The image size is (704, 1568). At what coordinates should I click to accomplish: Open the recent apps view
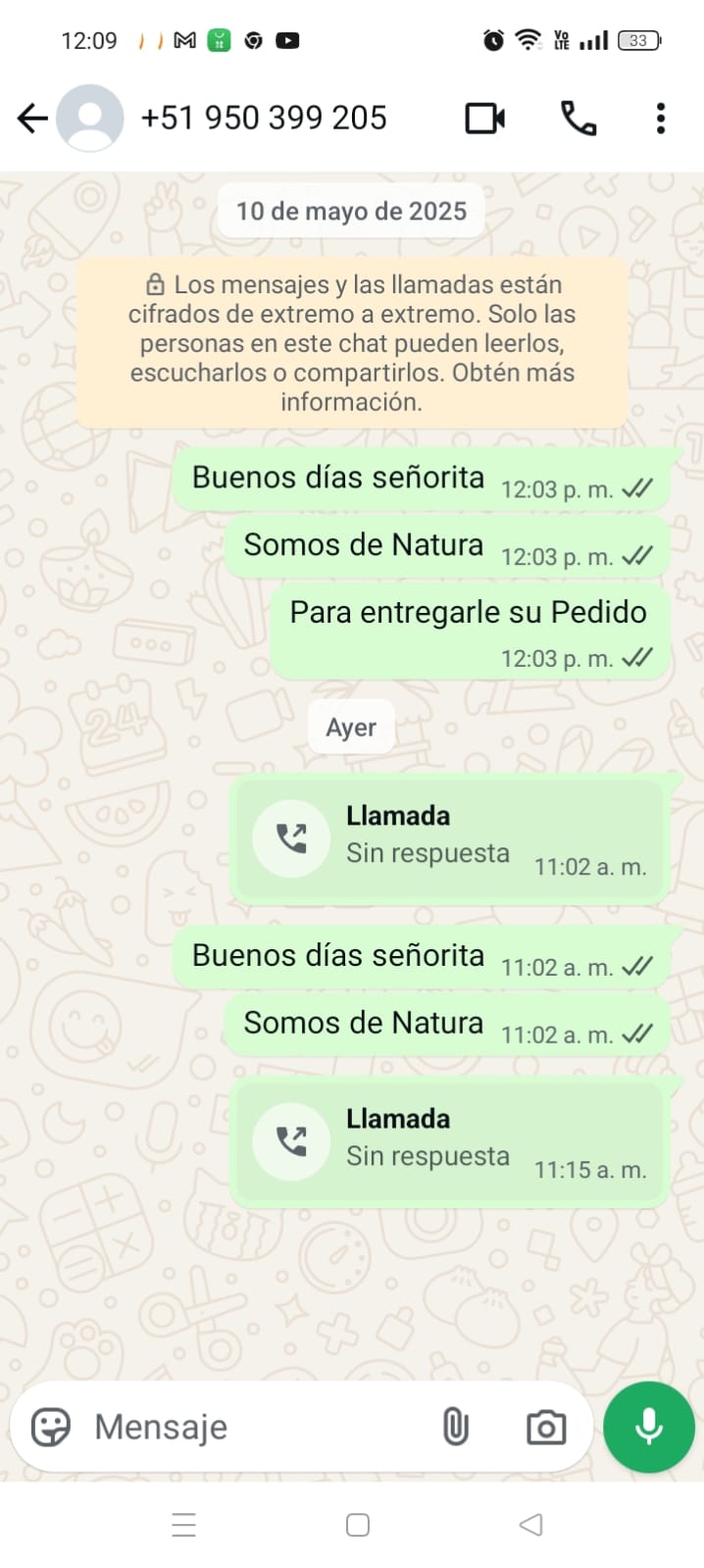click(184, 1525)
